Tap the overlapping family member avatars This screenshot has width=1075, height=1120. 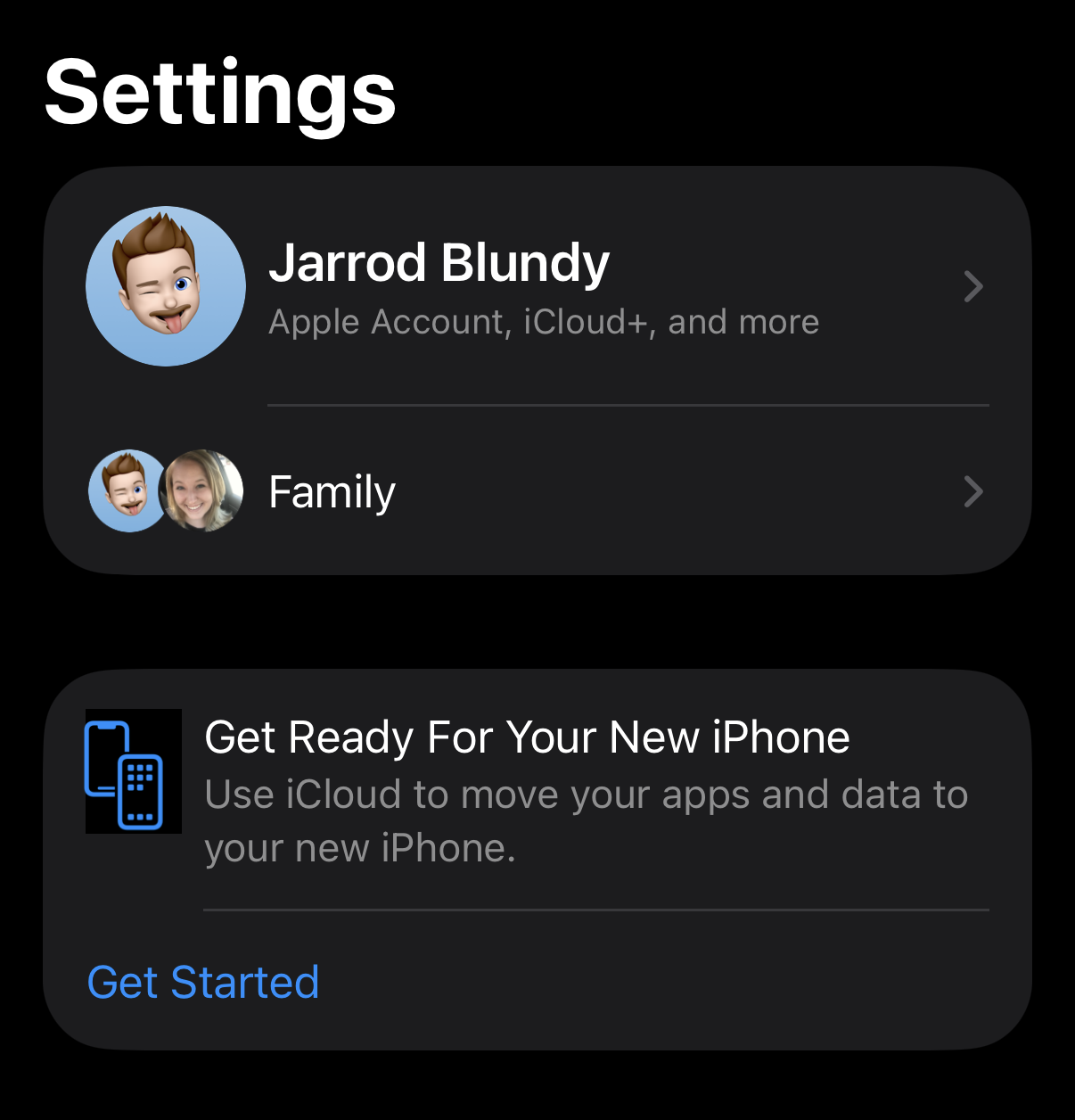165,491
